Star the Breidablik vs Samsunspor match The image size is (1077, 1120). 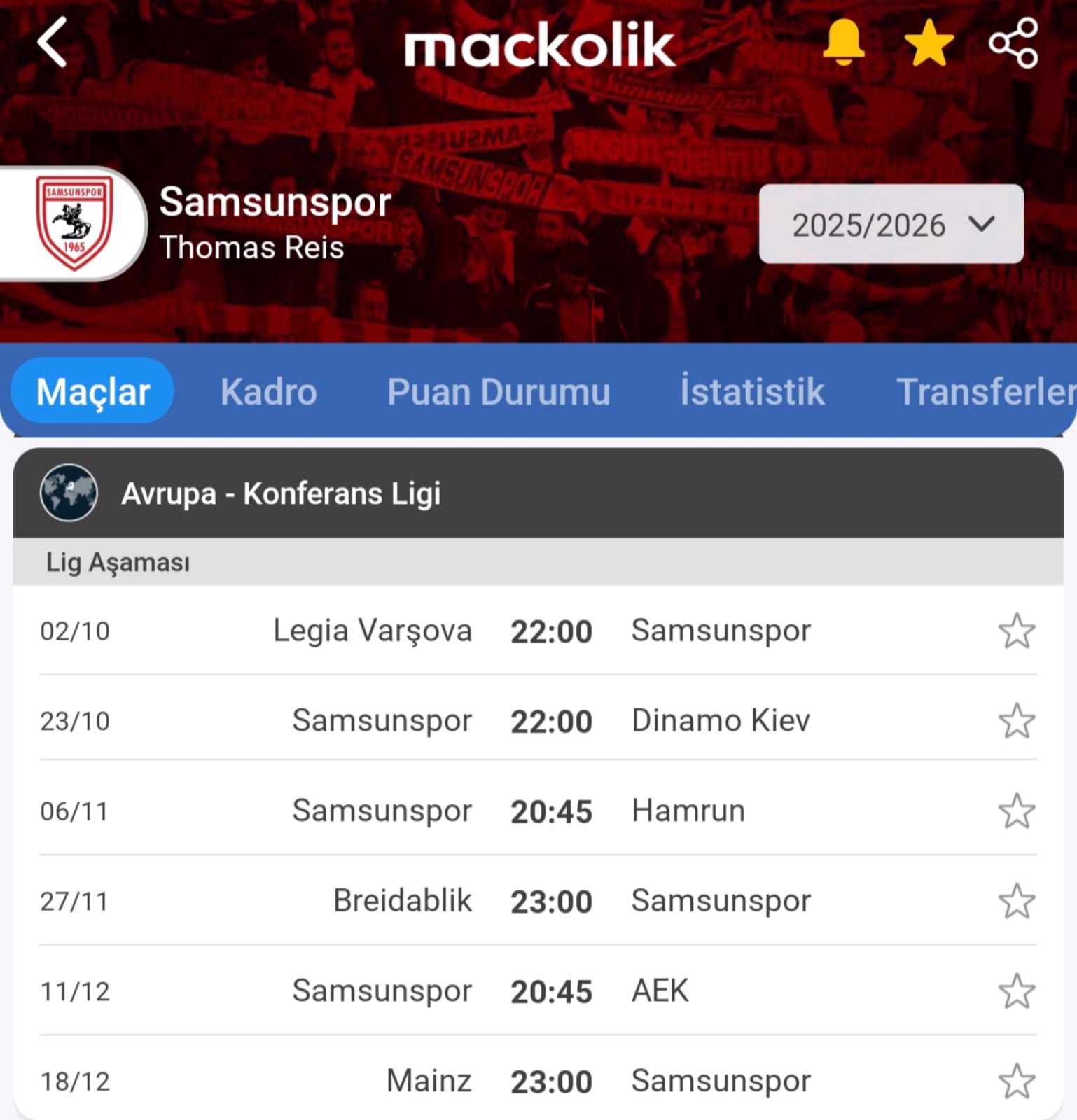(1016, 902)
